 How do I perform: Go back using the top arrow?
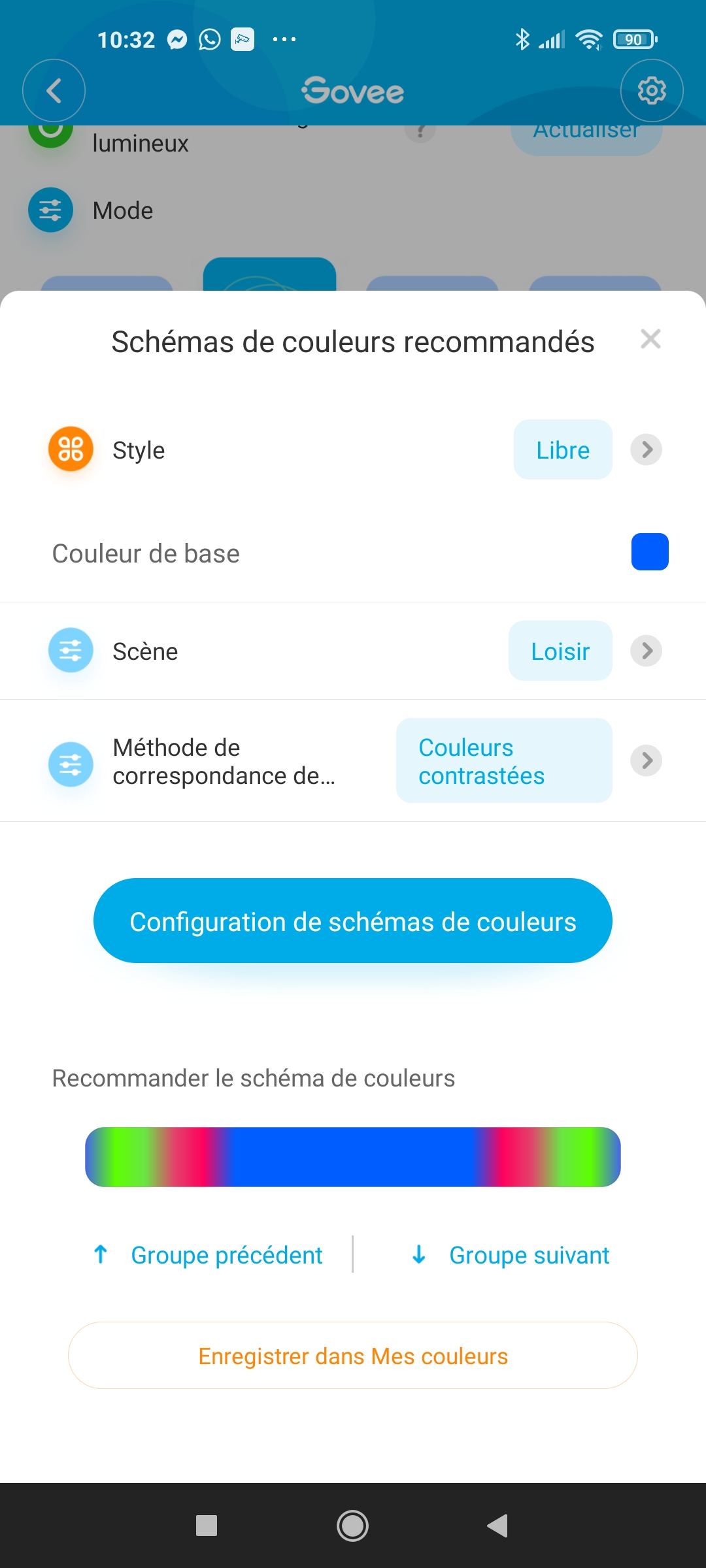[x=54, y=90]
